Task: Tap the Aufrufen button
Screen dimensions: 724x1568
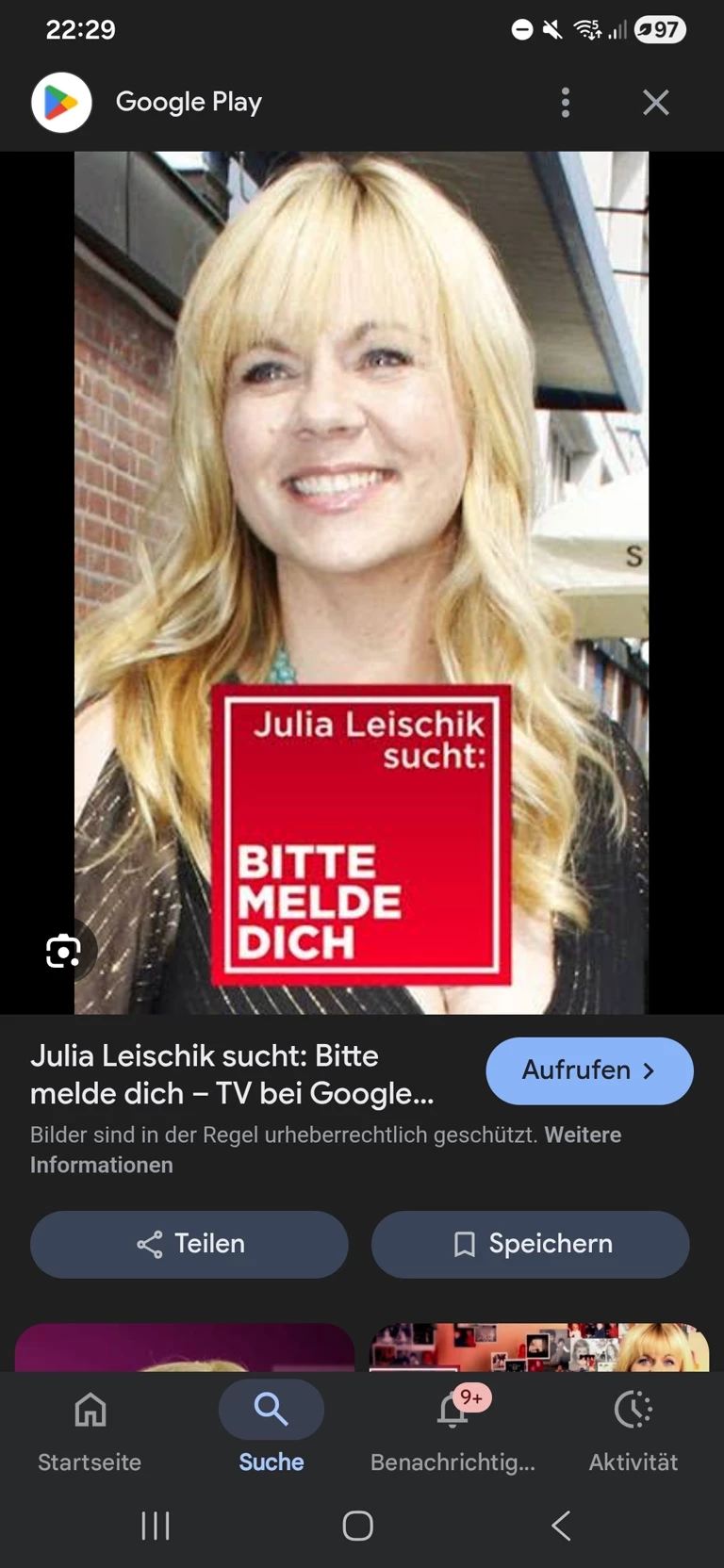Action: tap(589, 1070)
